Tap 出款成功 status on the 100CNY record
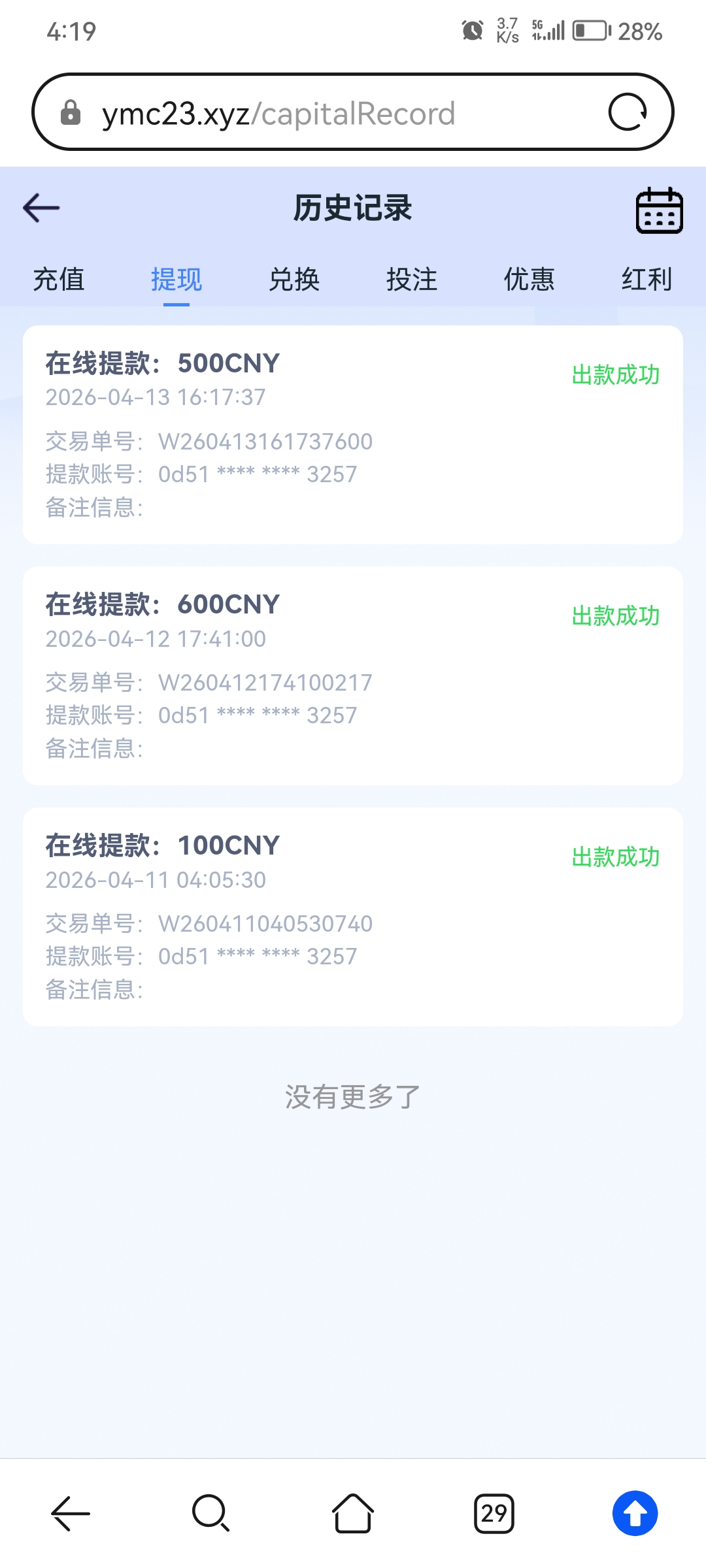706x1568 pixels. coord(615,857)
